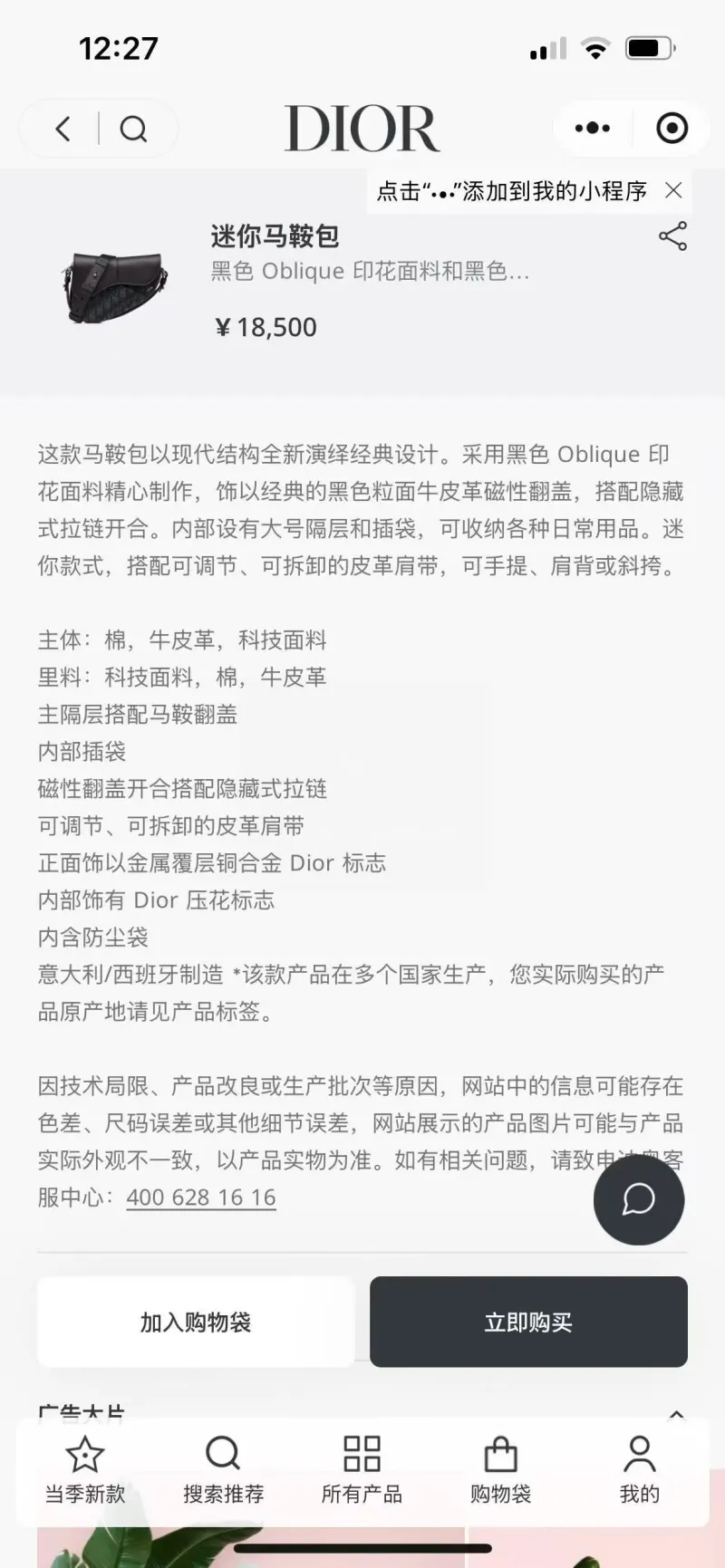Viewport: 725px width, 1568px height.
Task: Close the mini program with the target icon
Action: (672, 128)
